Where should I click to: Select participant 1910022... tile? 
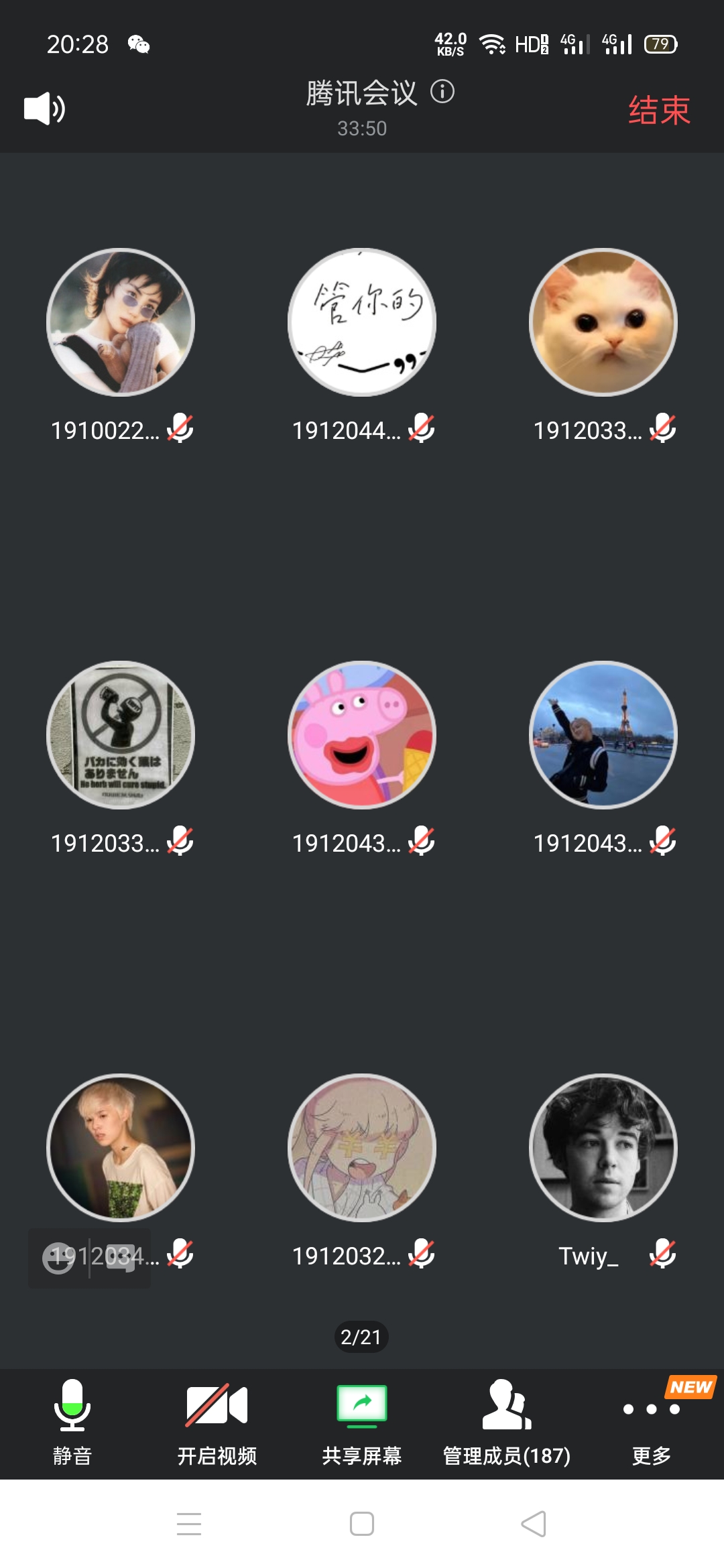(x=121, y=322)
